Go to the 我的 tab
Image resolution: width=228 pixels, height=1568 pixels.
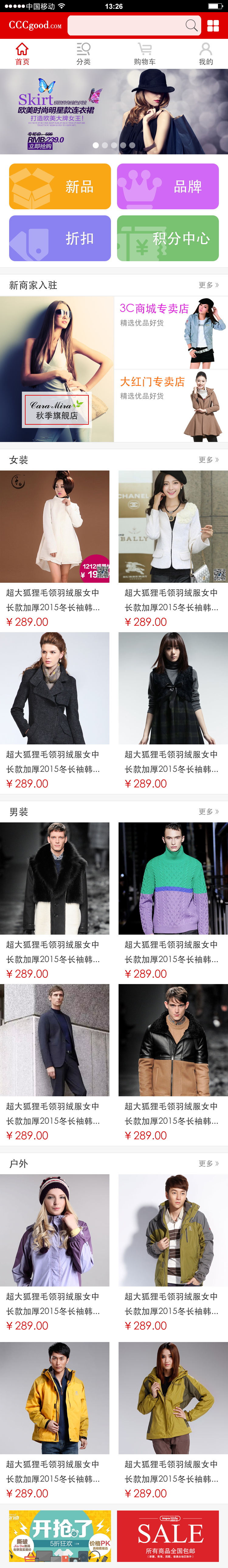pyautogui.click(x=206, y=54)
